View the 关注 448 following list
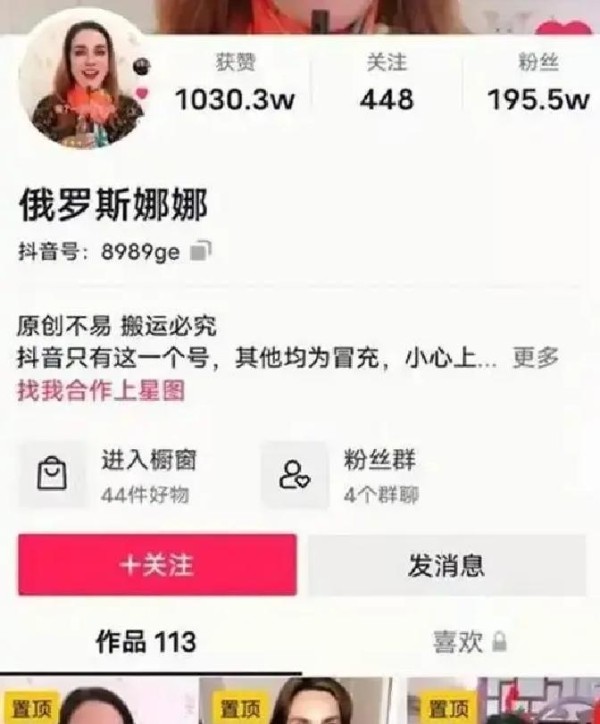The width and height of the screenshot is (600, 724). (387, 85)
